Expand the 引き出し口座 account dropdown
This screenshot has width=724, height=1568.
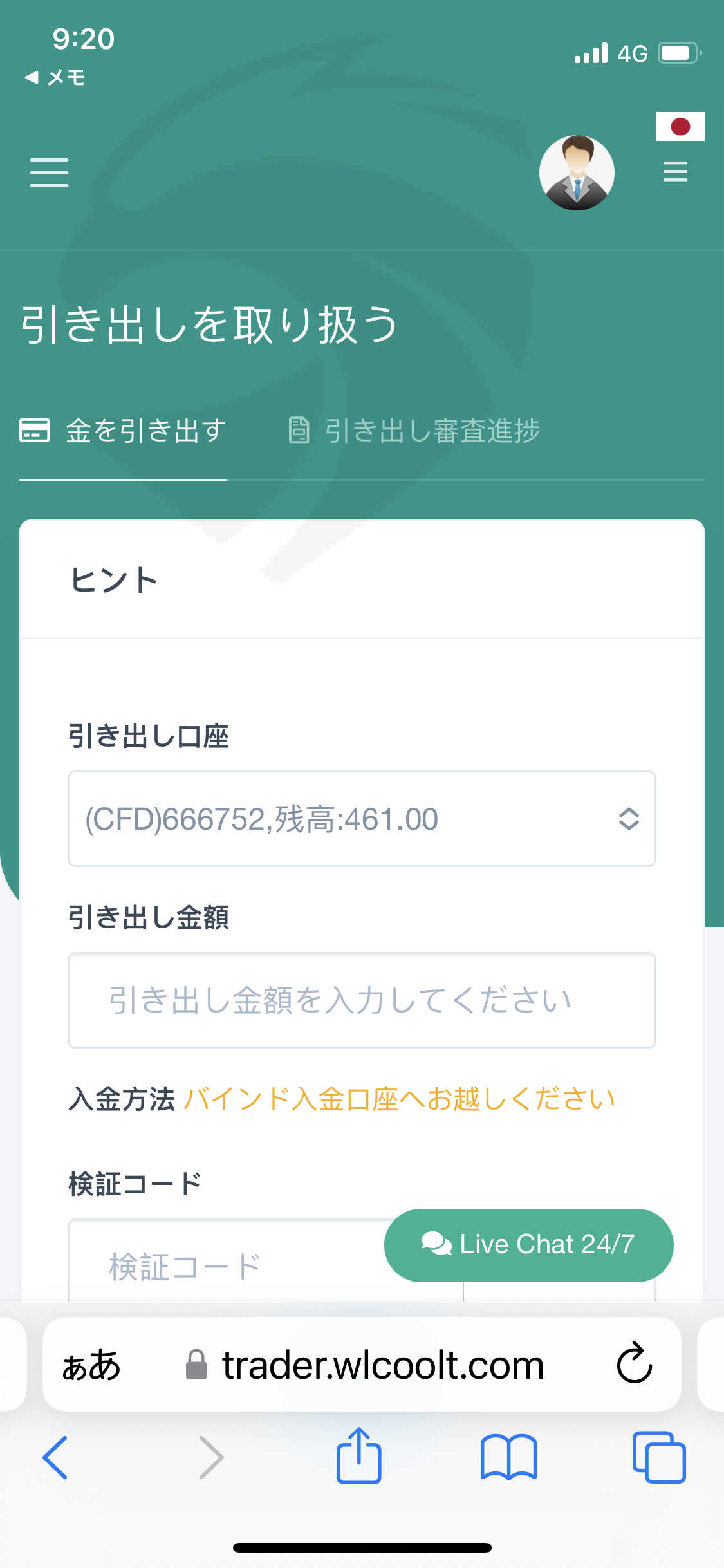click(x=362, y=819)
